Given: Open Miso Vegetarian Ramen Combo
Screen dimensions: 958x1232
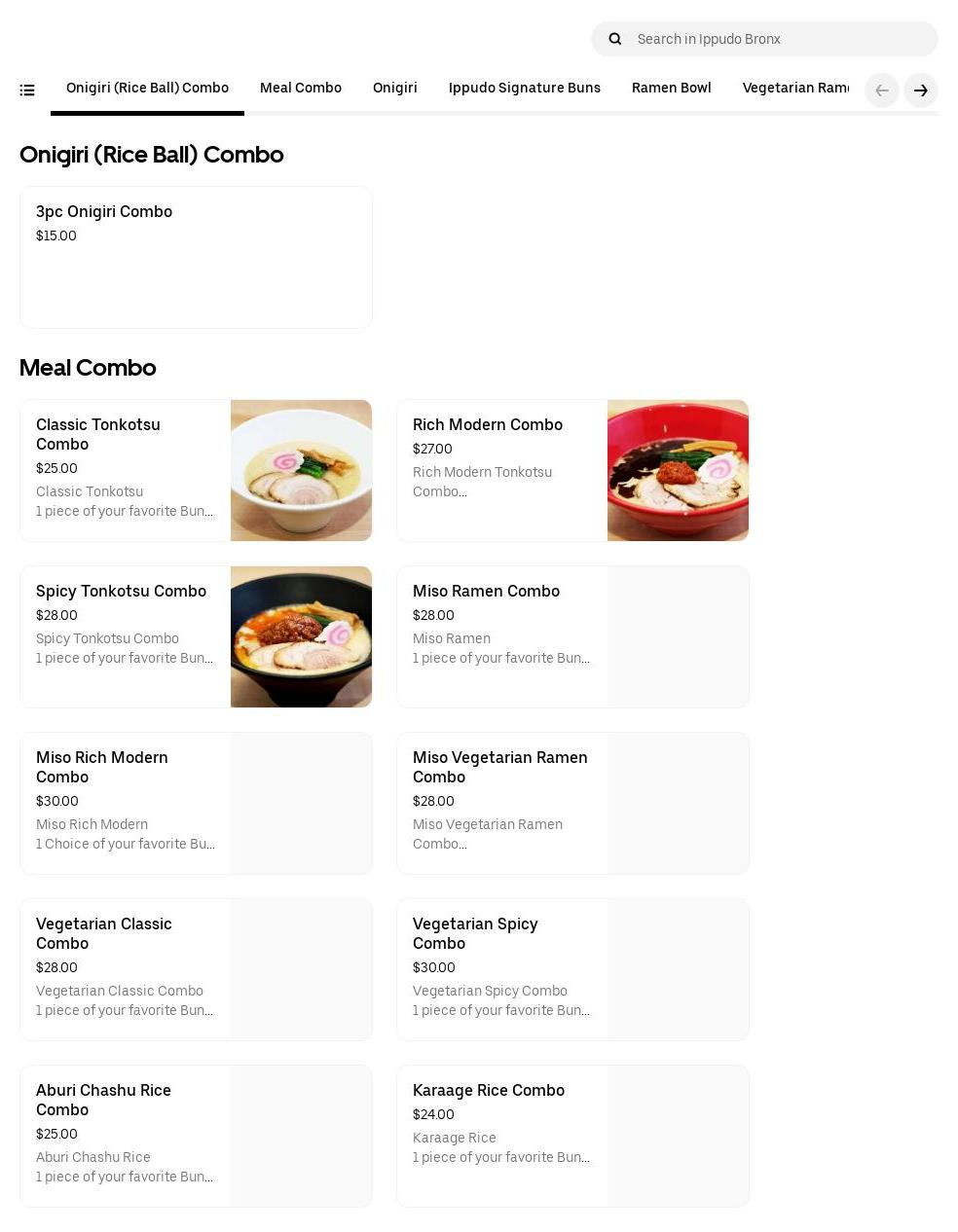Looking at the screenshot, I should 572,803.
